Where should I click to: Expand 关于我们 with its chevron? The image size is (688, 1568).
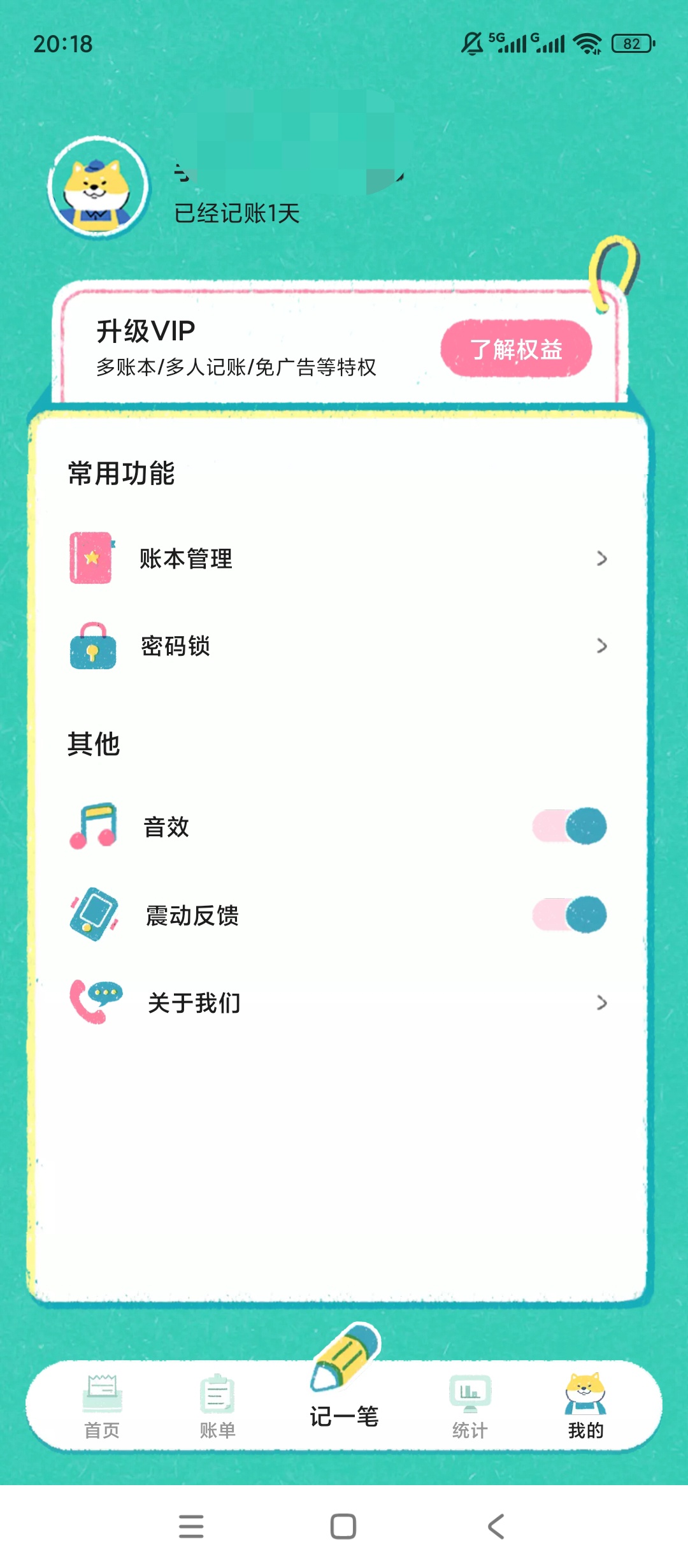click(603, 1001)
